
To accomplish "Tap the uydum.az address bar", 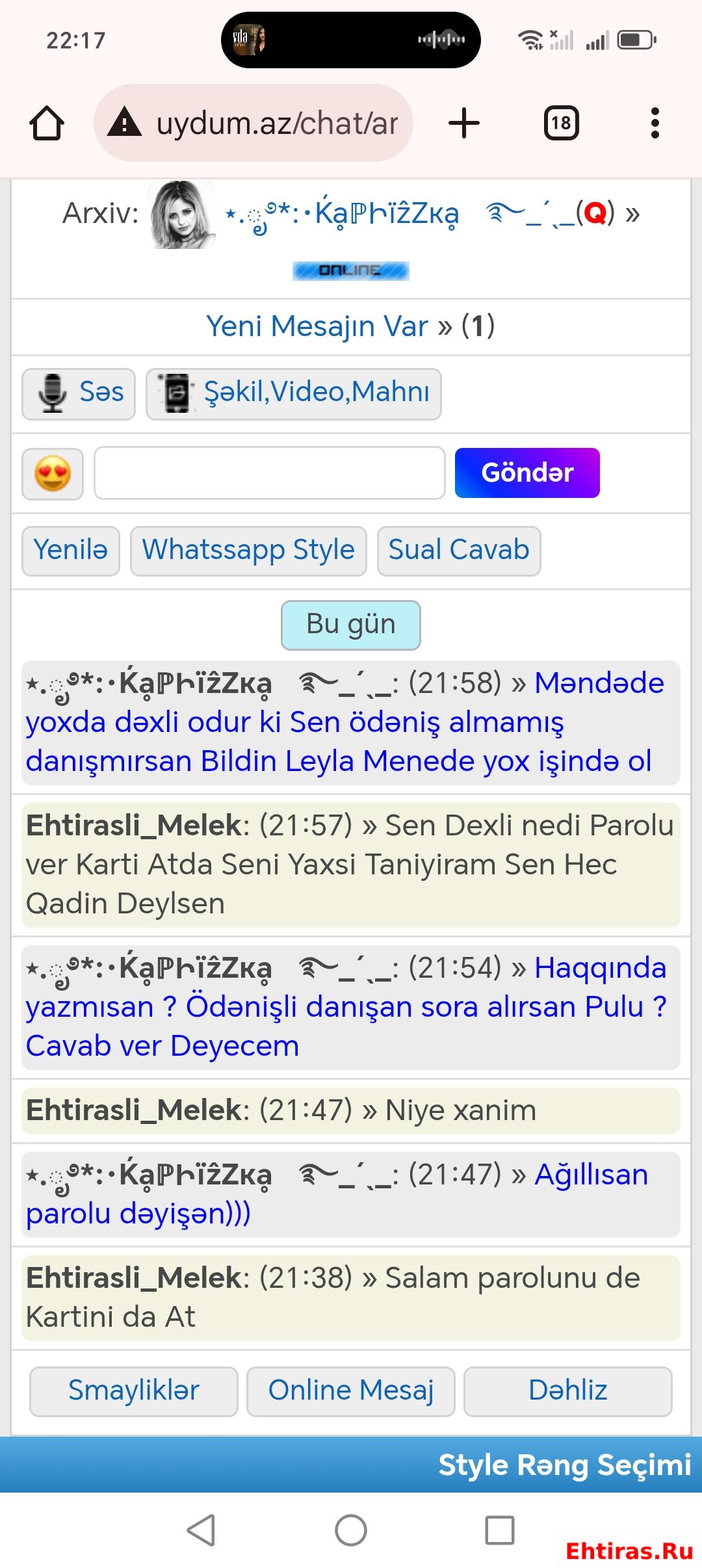I will [253, 123].
